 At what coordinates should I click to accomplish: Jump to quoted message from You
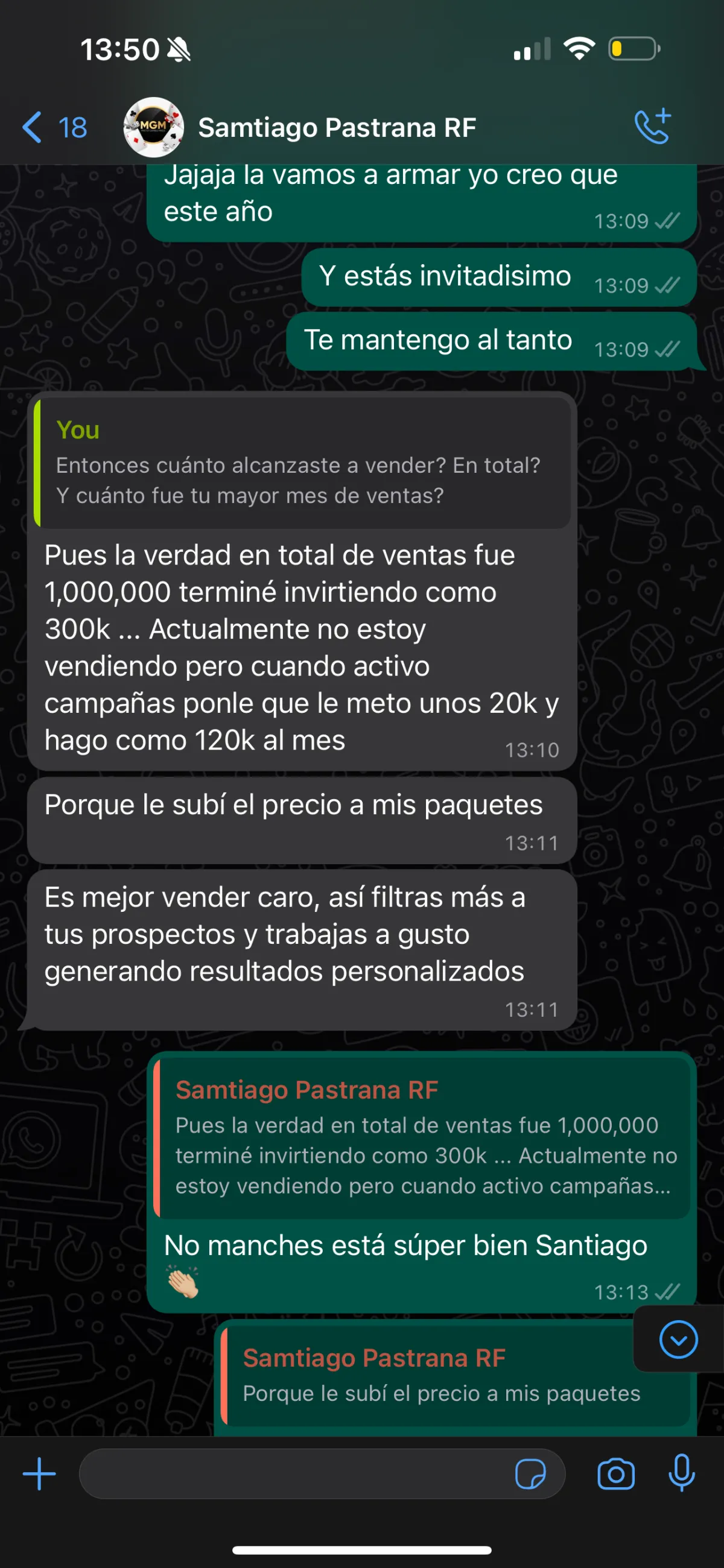302,464
